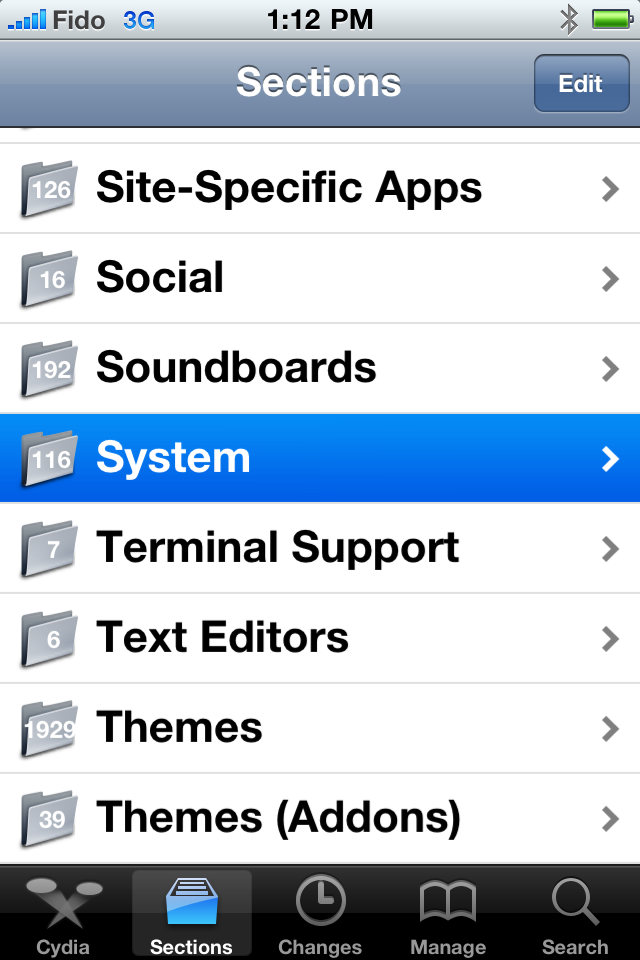Tap the Edit button

point(580,84)
